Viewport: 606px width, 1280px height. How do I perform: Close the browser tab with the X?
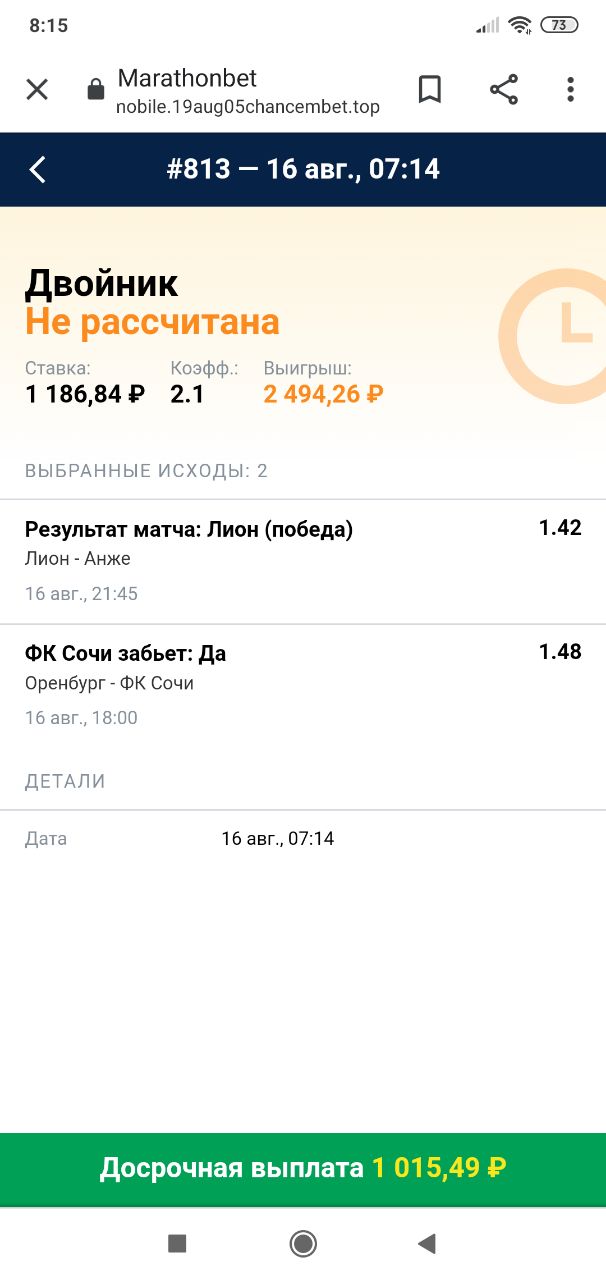click(37, 90)
